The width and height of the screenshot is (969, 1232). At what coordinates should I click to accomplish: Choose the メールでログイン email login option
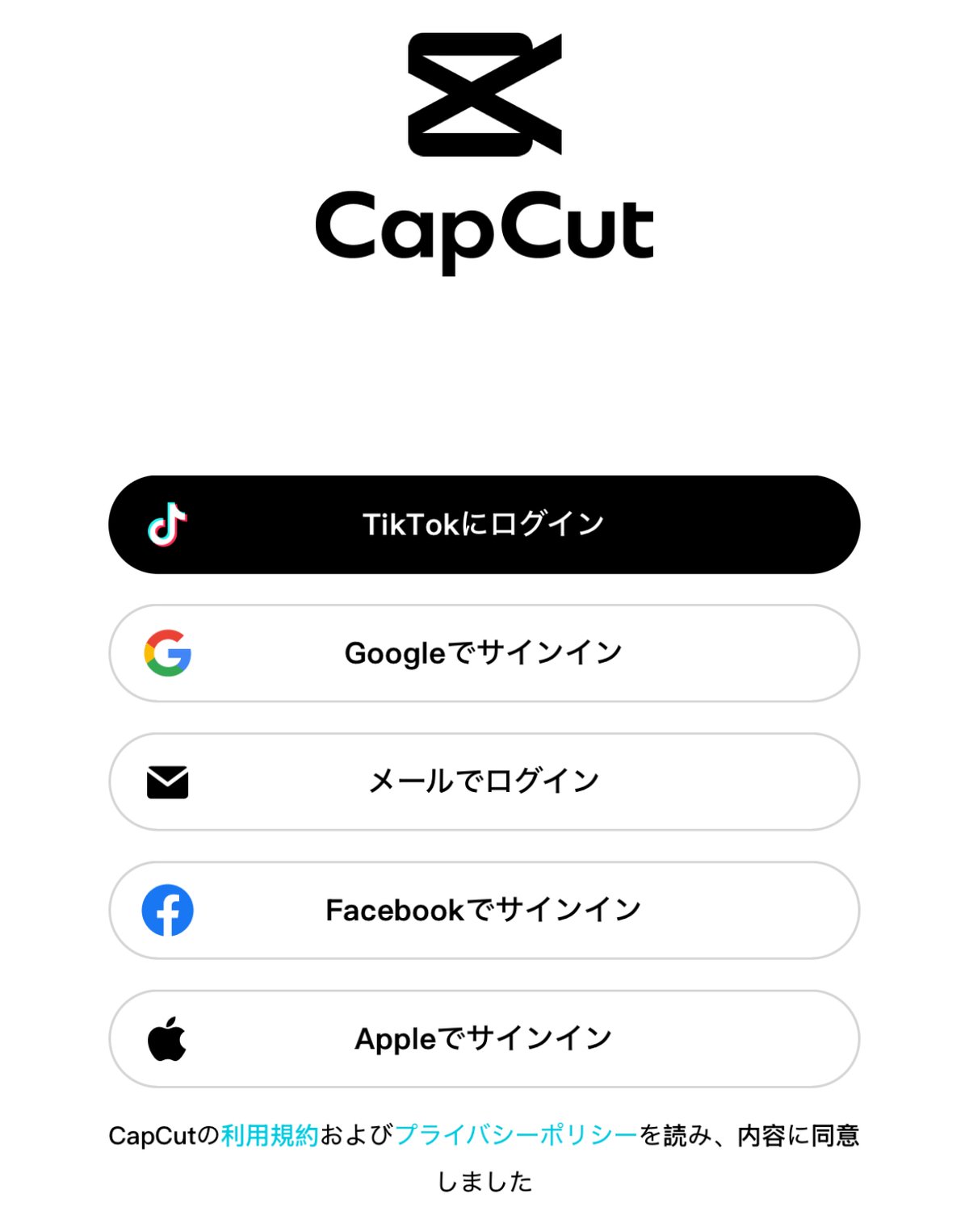click(484, 782)
